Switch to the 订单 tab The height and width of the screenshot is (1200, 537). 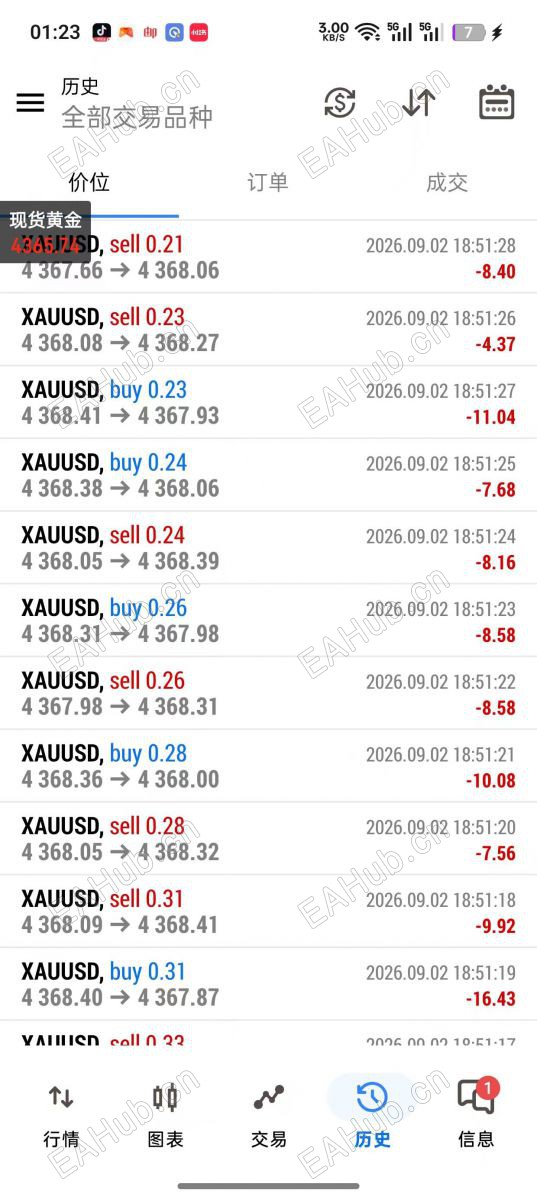(268, 182)
